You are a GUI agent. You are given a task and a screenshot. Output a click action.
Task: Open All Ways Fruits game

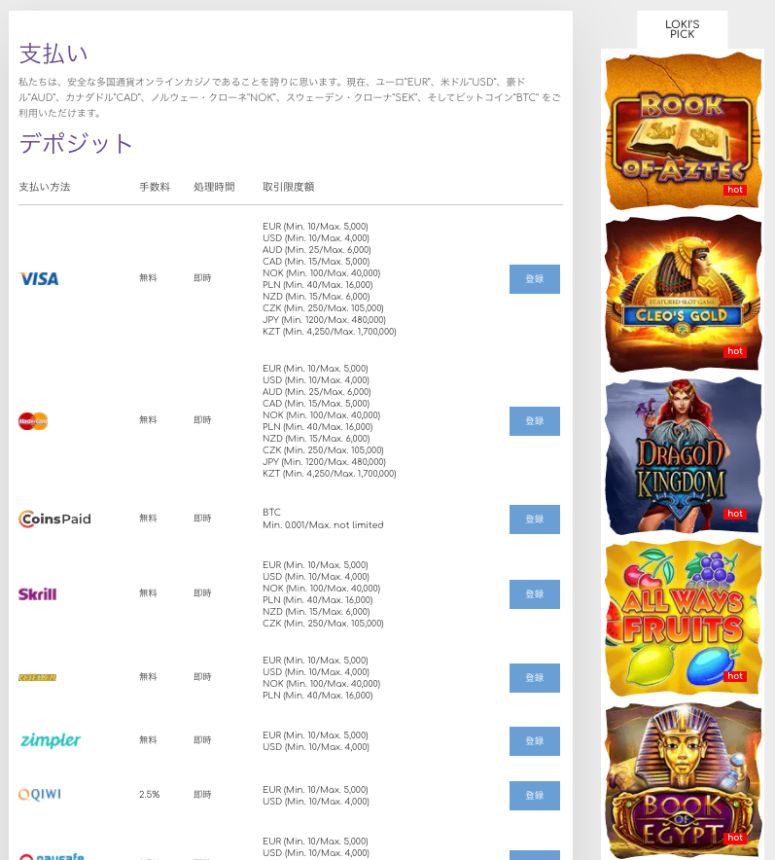pyautogui.click(x=683, y=618)
